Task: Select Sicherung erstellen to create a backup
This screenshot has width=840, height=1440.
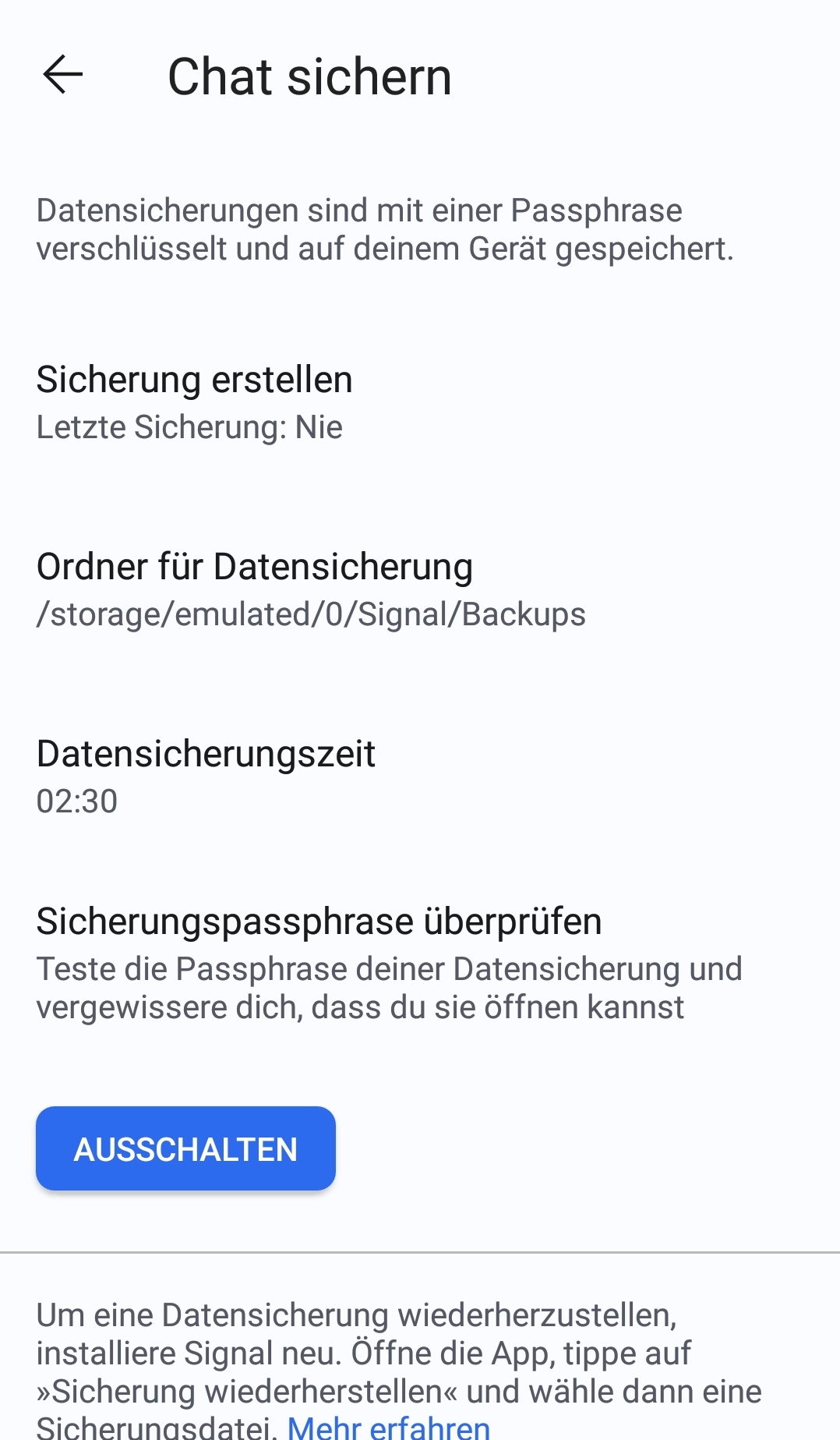Action: (194, 380)
